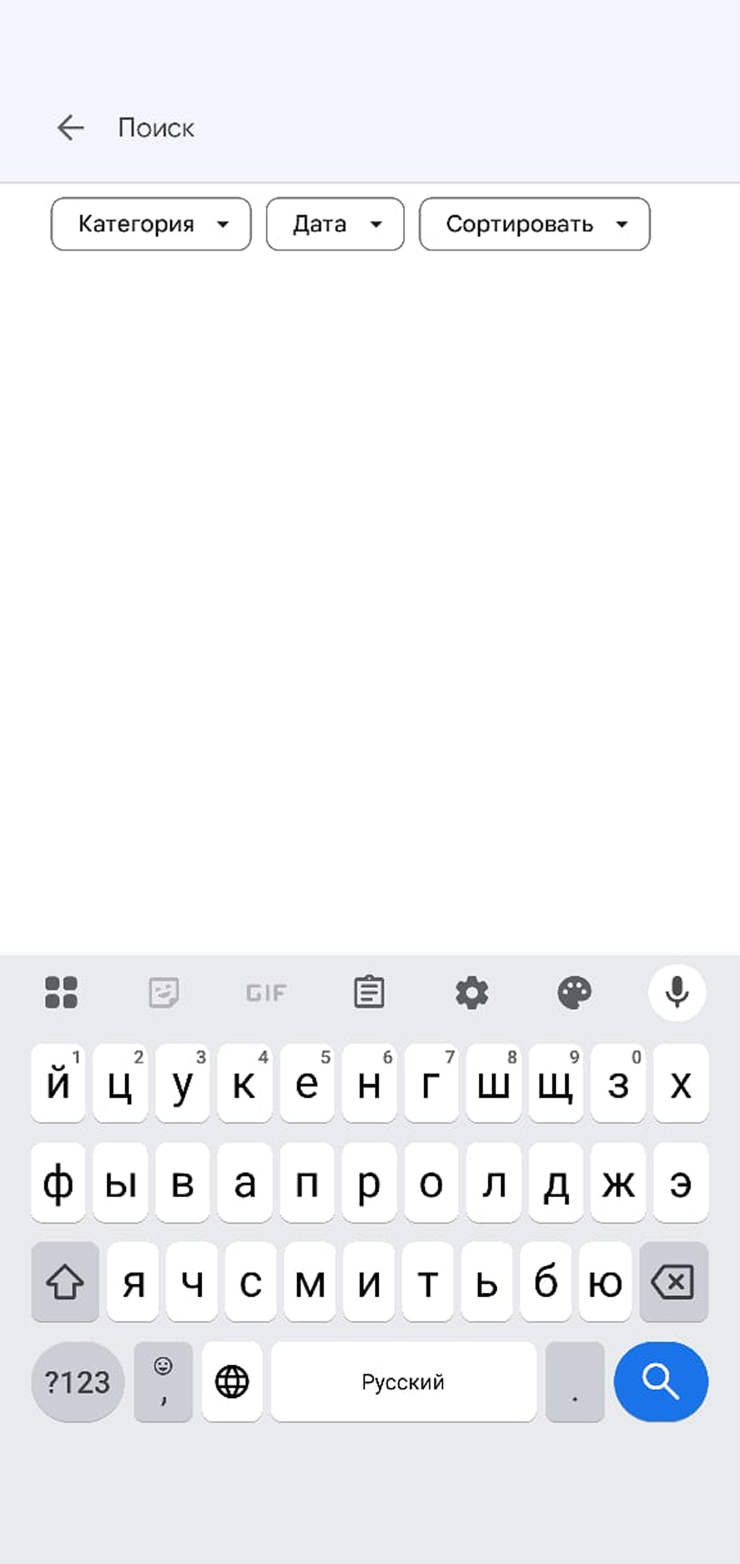Open the keyboard clipboard
Screen dimensions: 740x1564
(x=369, y=992)
